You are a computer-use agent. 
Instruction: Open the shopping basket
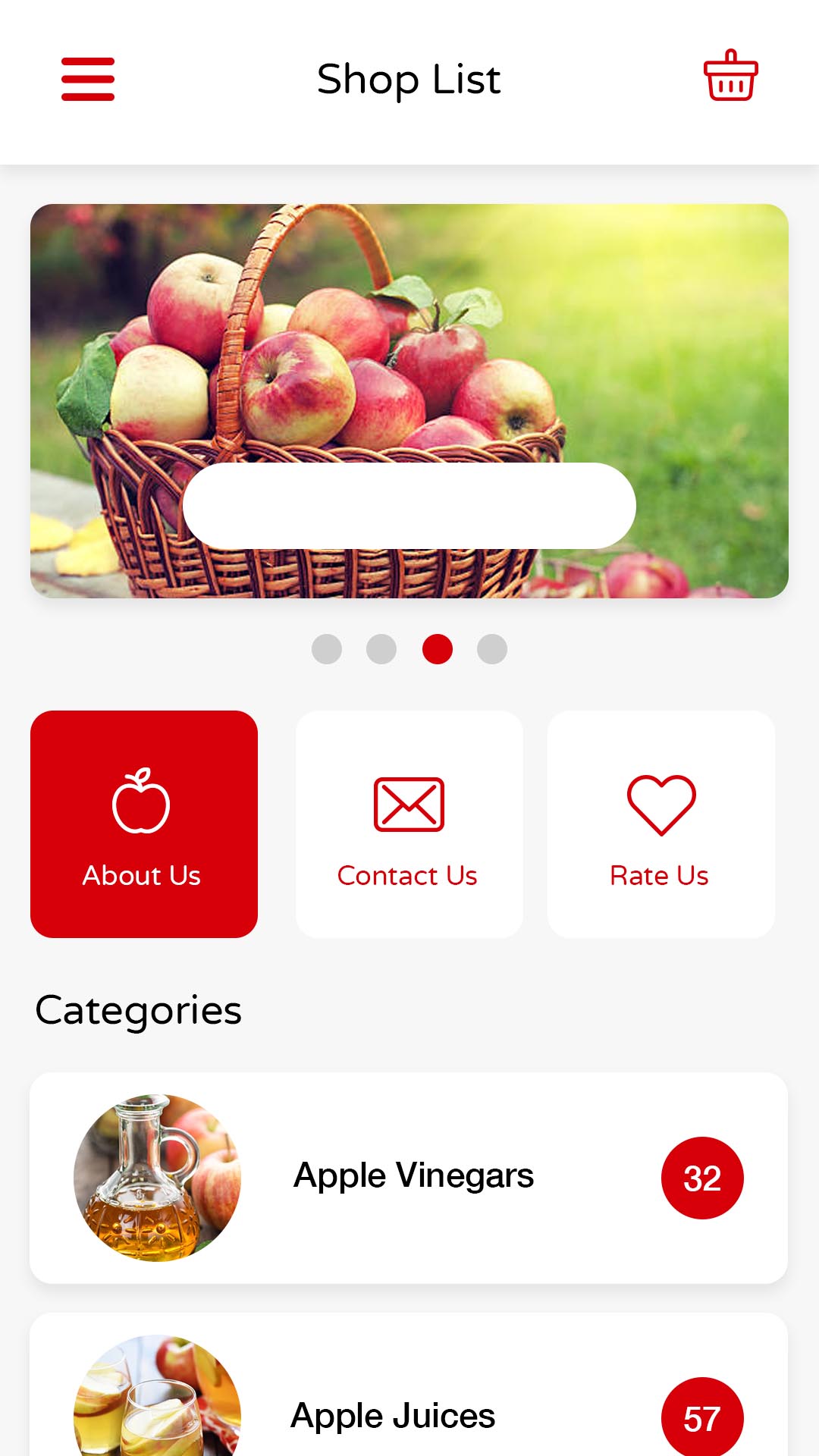point(730,76)
